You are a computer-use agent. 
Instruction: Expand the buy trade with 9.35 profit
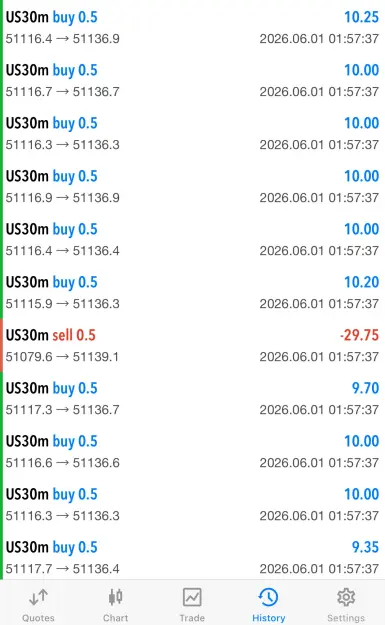click(x=192, y=557)
